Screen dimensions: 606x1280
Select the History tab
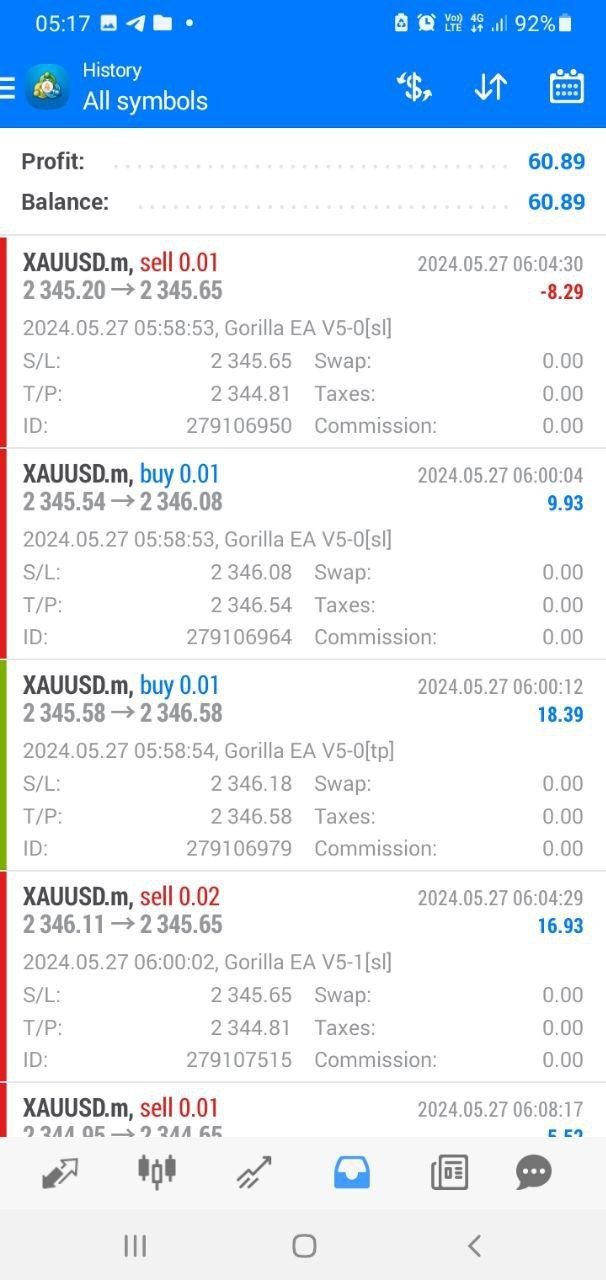coord(352,1172)
